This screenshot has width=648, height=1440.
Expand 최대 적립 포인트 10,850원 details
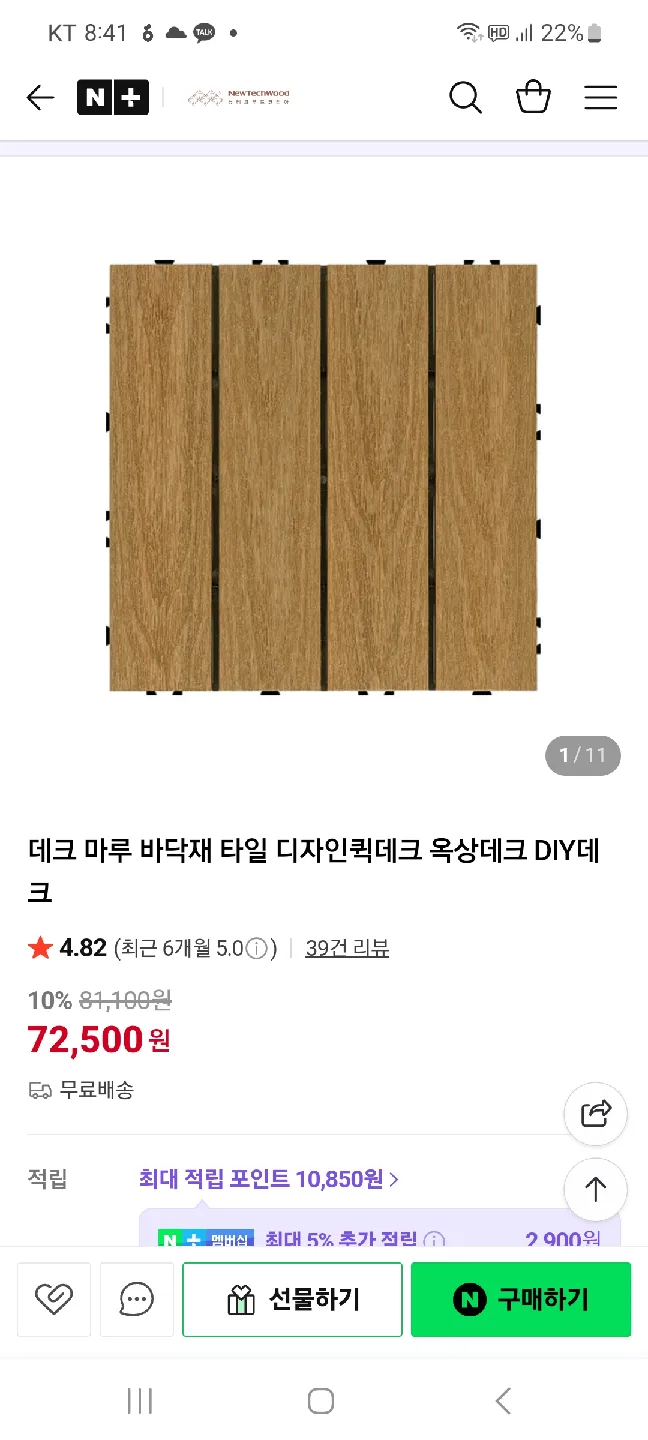point(268,1179)
